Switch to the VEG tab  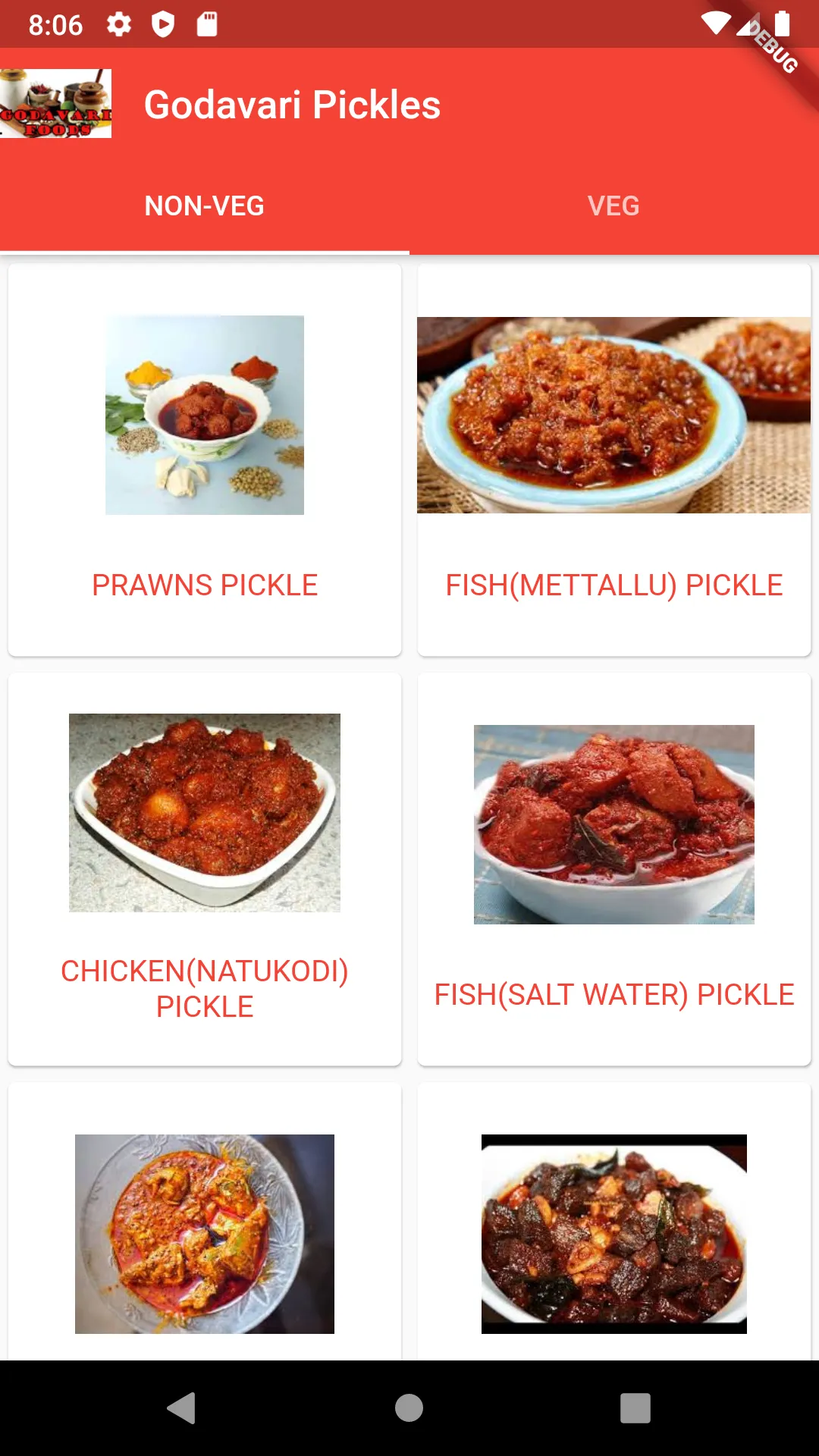[613, 206]
